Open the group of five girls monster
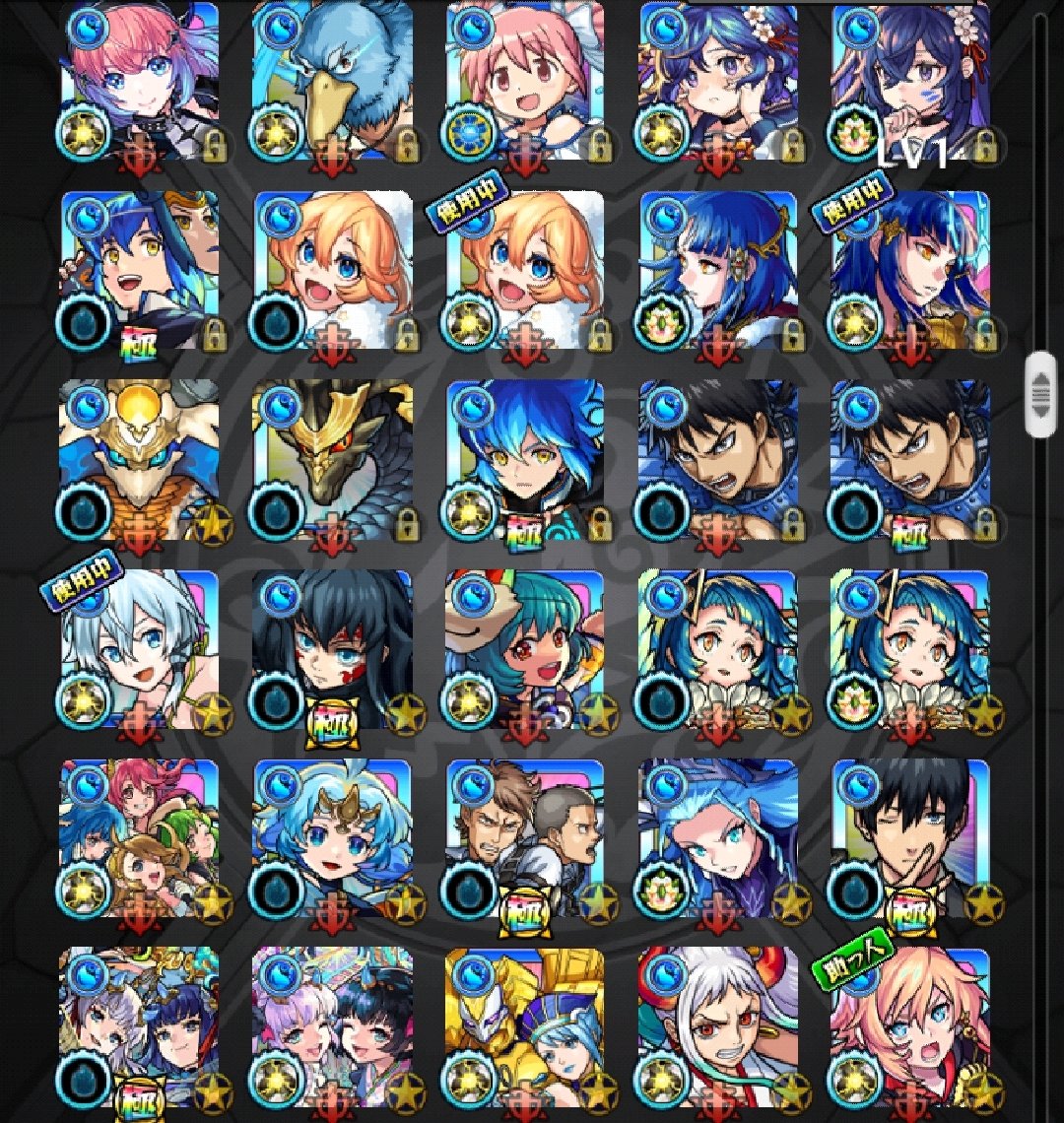 139,837
